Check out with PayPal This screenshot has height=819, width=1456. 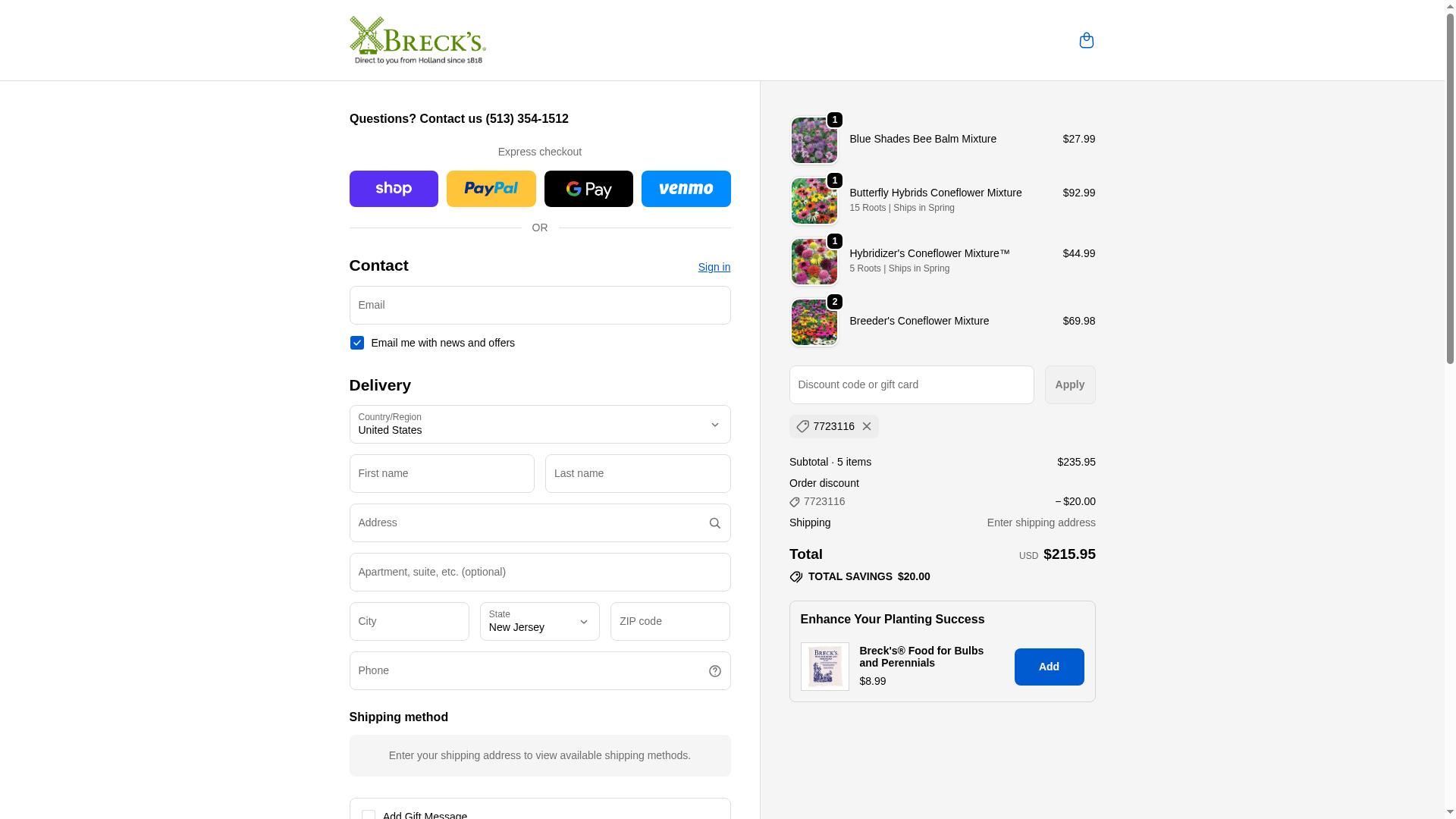pos(491,189)
